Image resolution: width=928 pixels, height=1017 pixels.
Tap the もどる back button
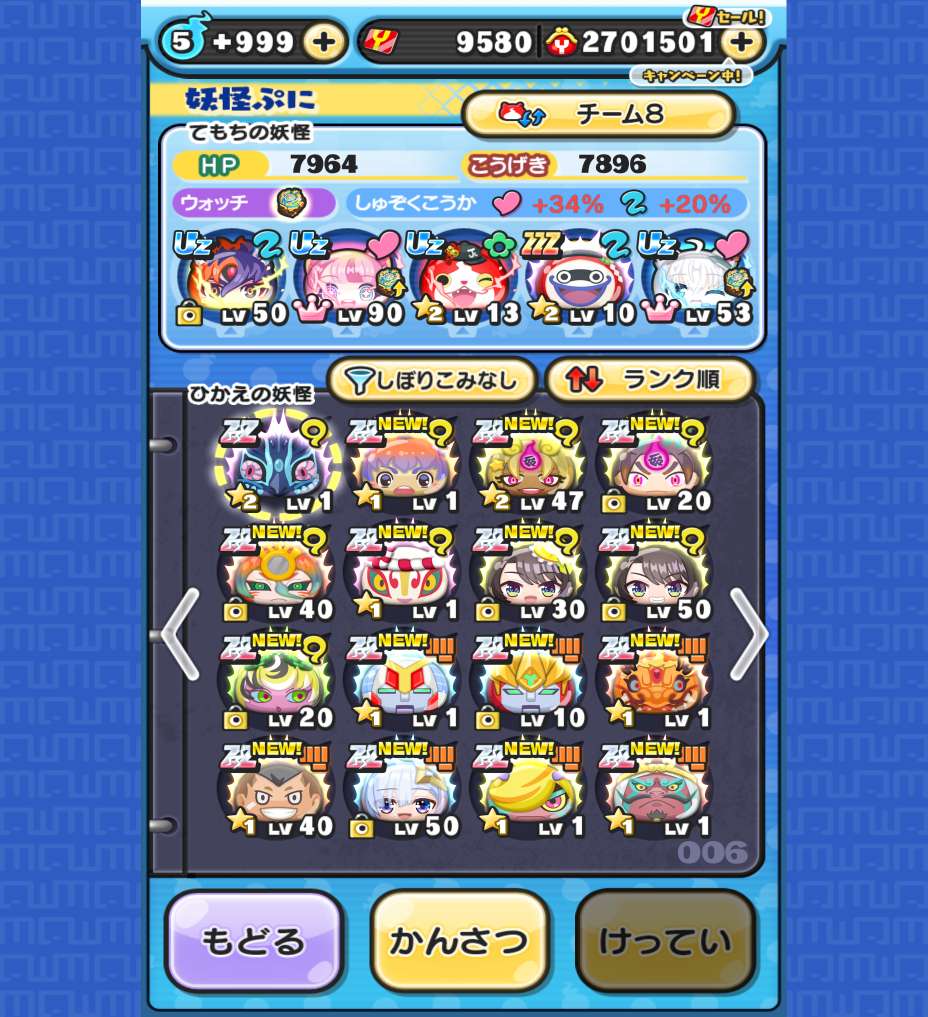pos(254,941)
